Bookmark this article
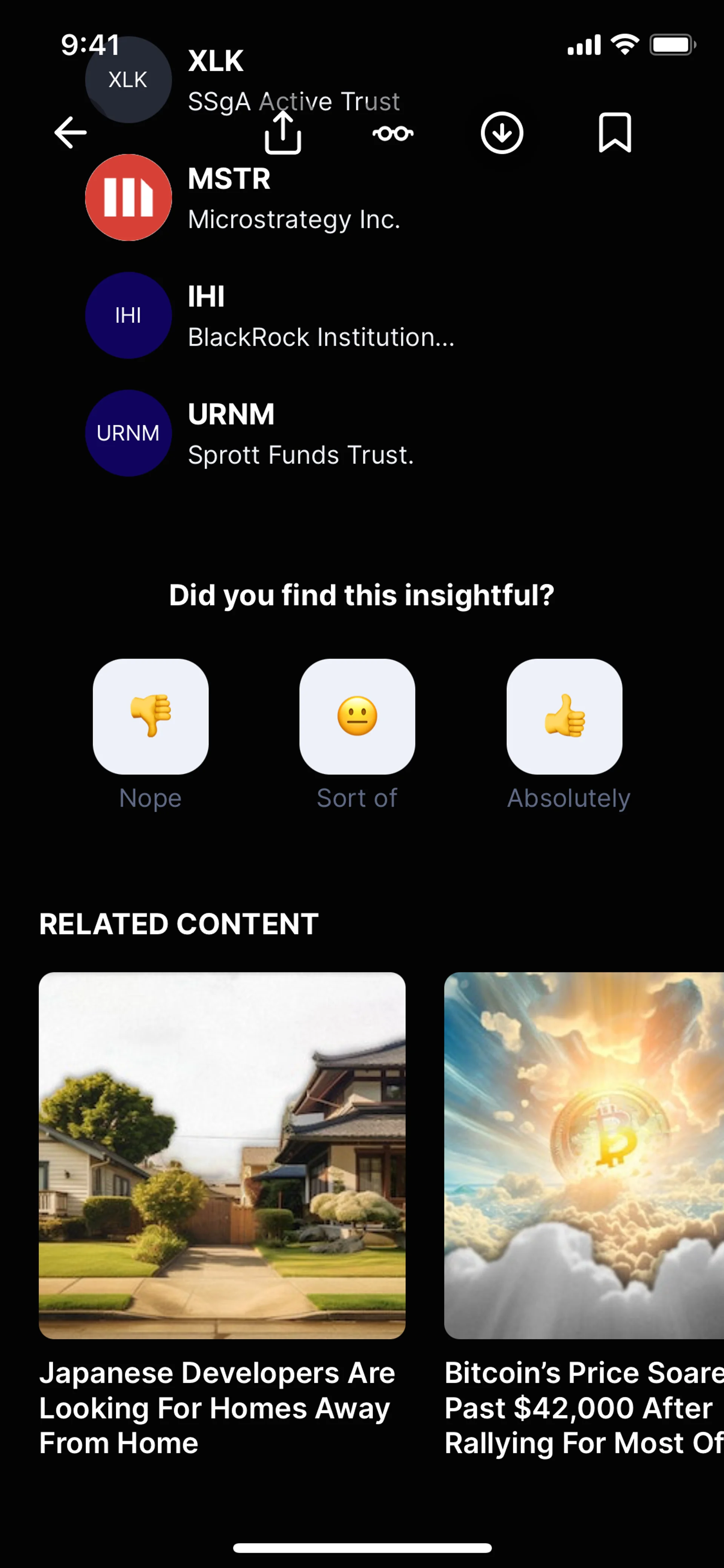The width and height of the screenshot is (724, 1568). (x=615, y=133)
